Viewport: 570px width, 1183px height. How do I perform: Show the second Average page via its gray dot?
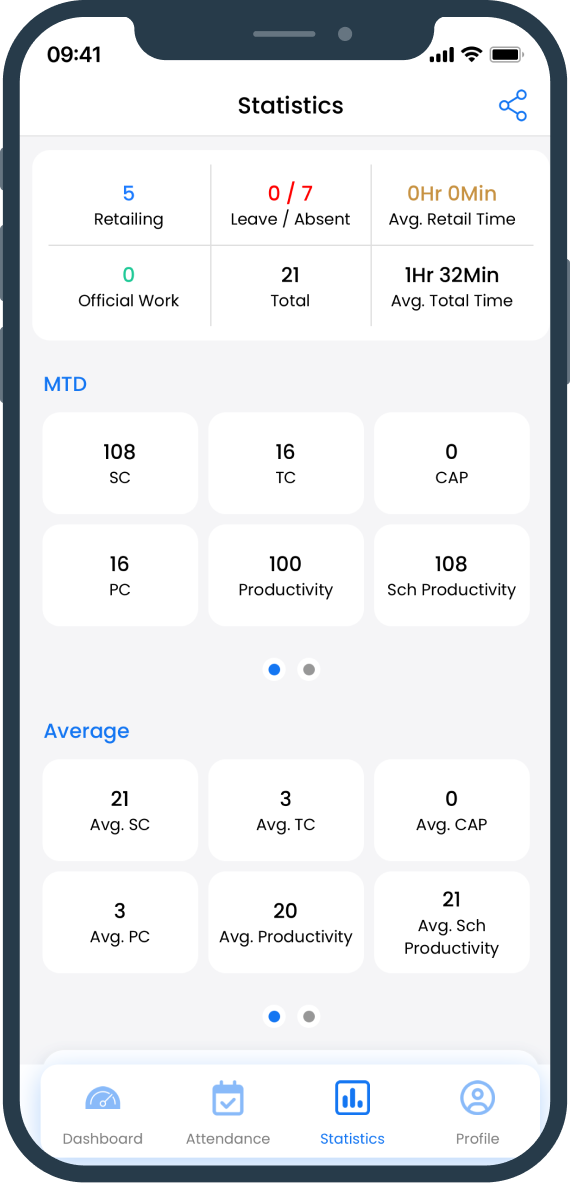coord(308,1016)
